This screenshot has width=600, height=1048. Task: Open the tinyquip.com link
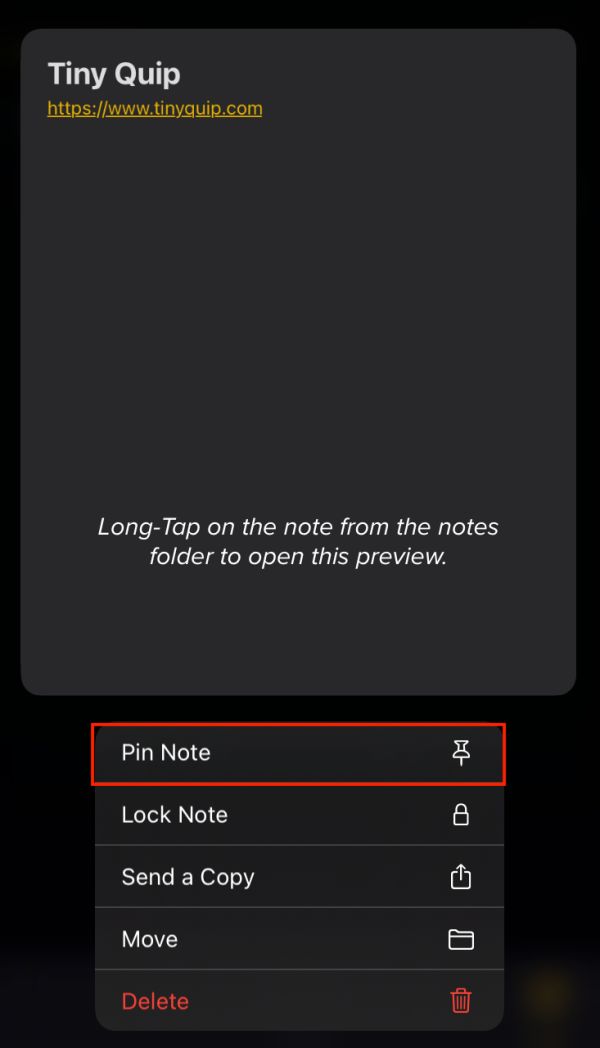(x=155, y=108)
